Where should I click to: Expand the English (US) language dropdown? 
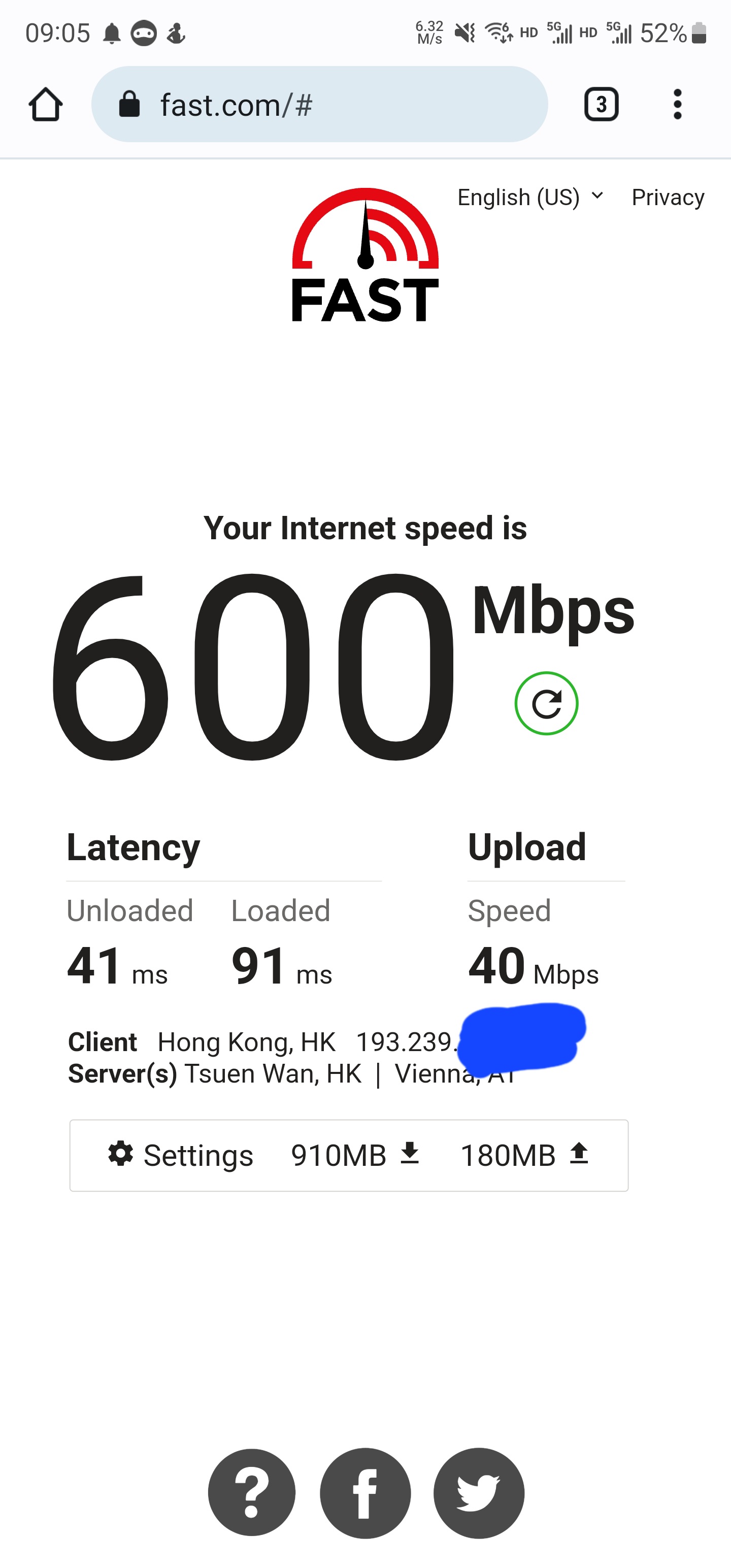pyautogui.click(x=530, y=197)
